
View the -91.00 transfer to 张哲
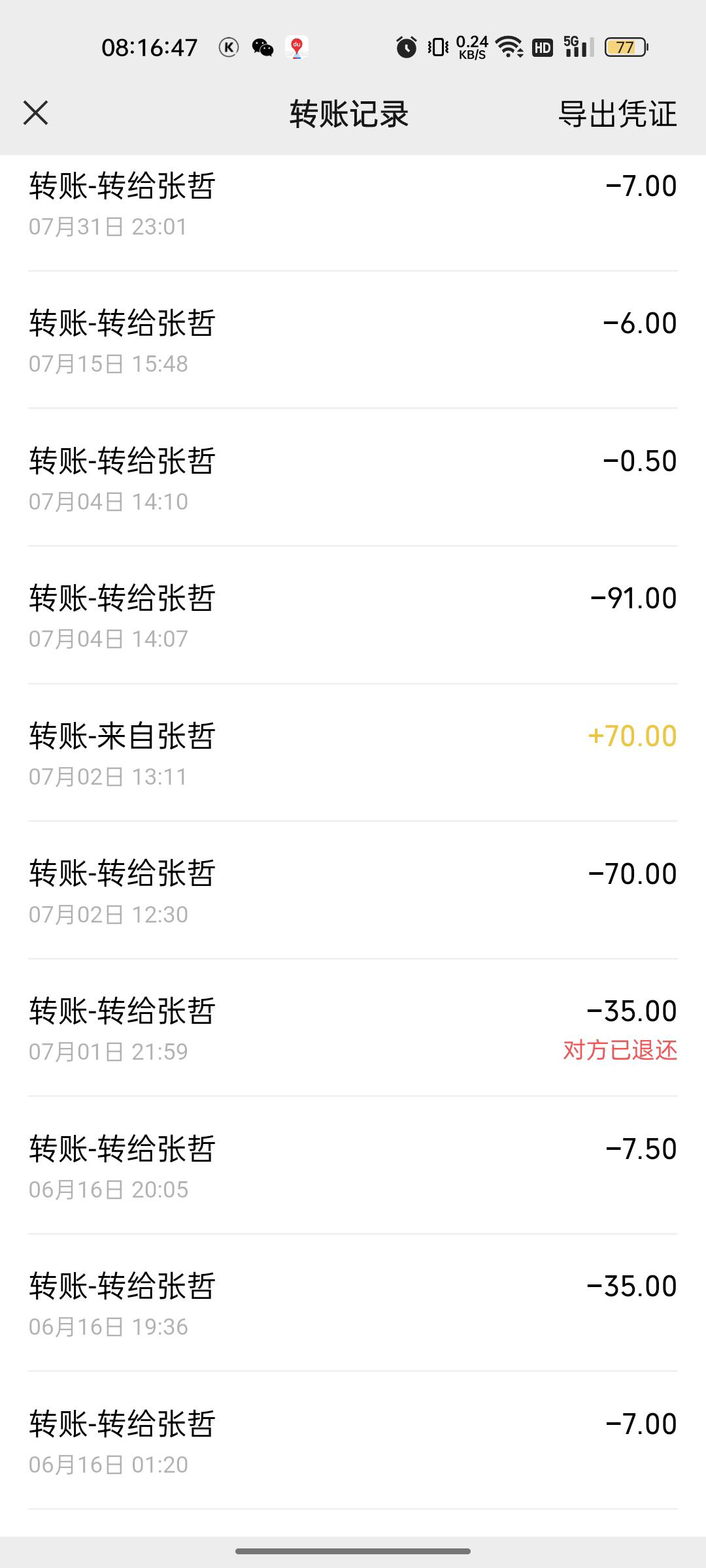353,615
